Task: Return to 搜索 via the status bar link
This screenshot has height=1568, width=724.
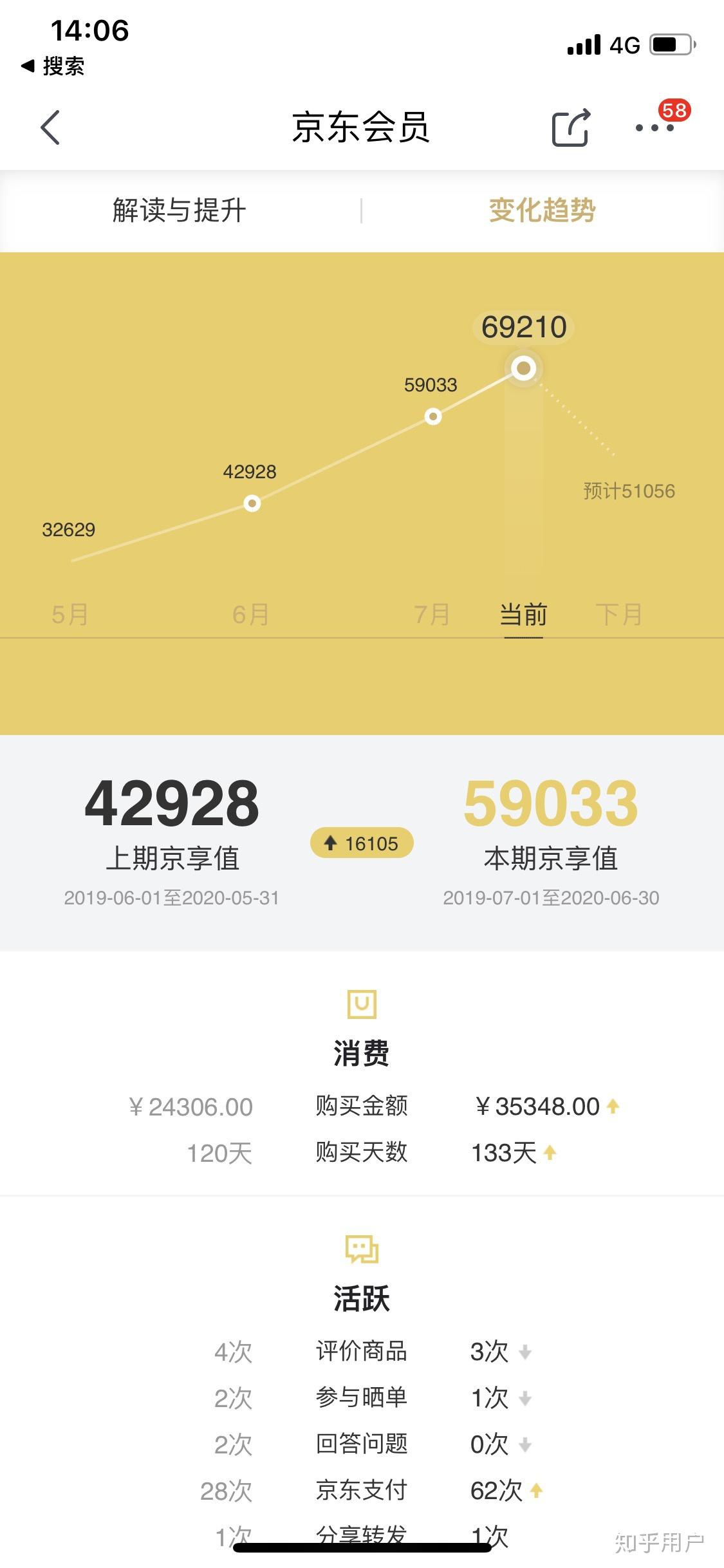Action: coord(53,66)
